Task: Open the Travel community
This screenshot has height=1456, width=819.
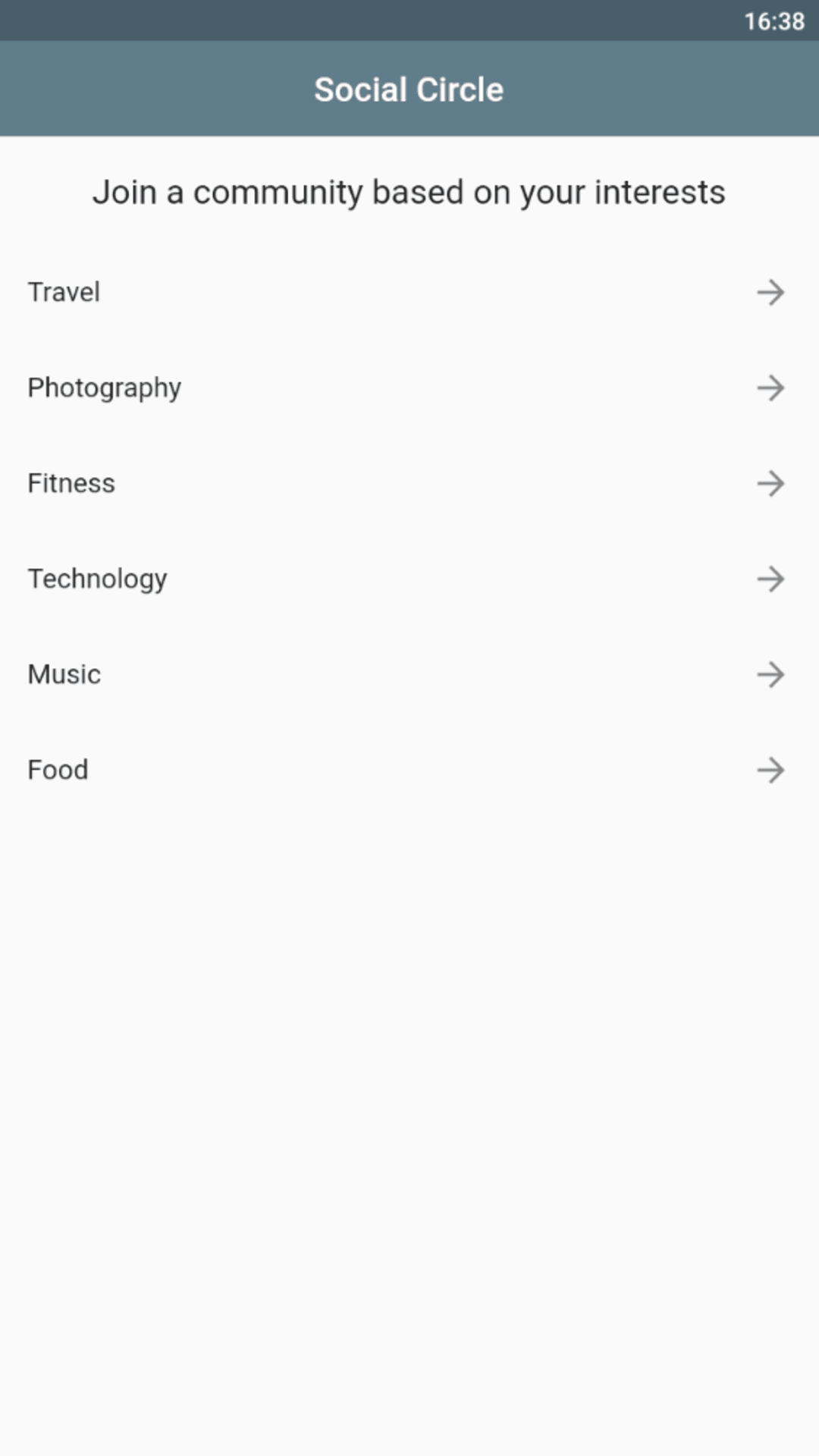Action: tap(409, 292)
